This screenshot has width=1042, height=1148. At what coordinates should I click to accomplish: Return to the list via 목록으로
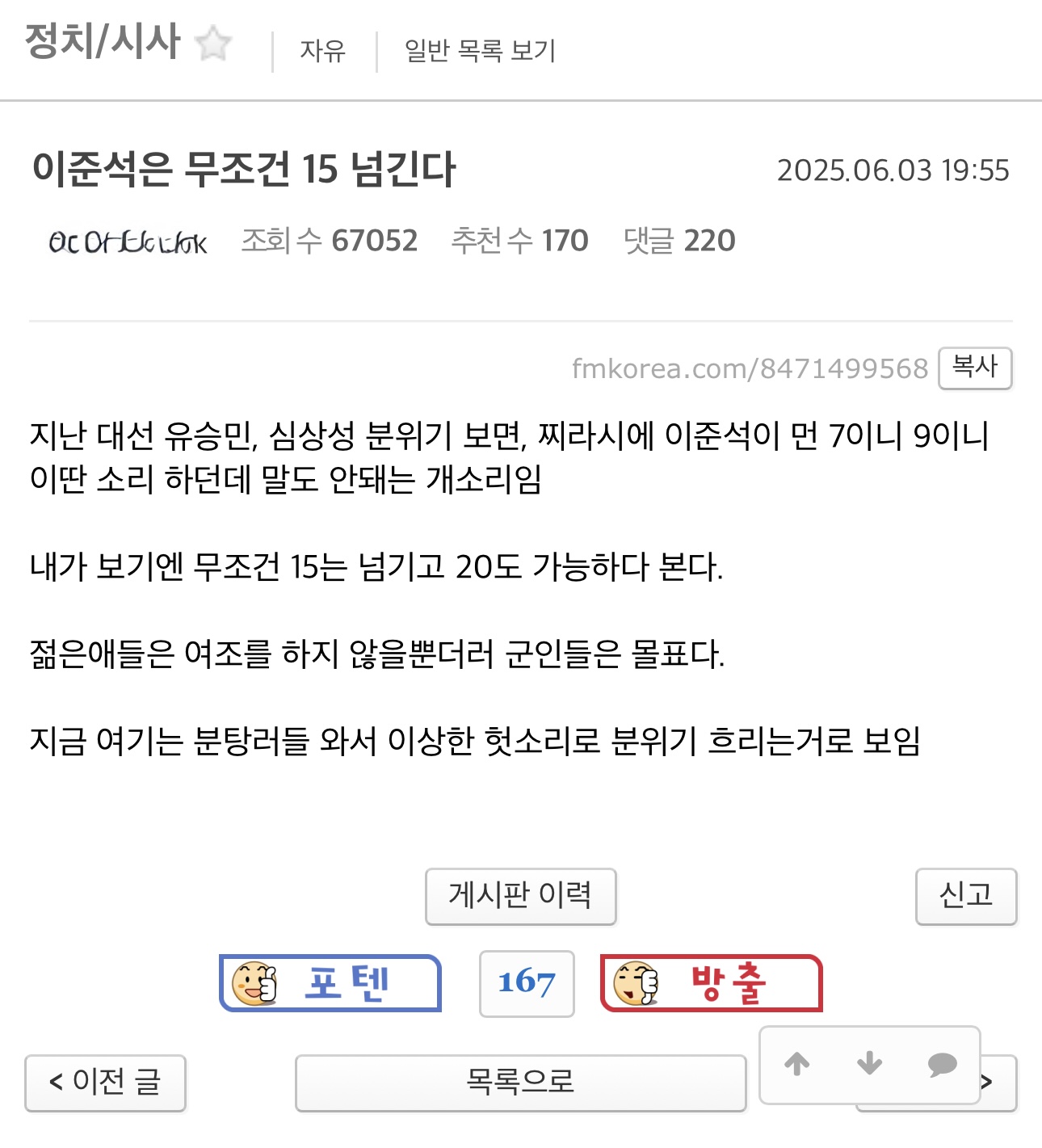click(520, 1083)
